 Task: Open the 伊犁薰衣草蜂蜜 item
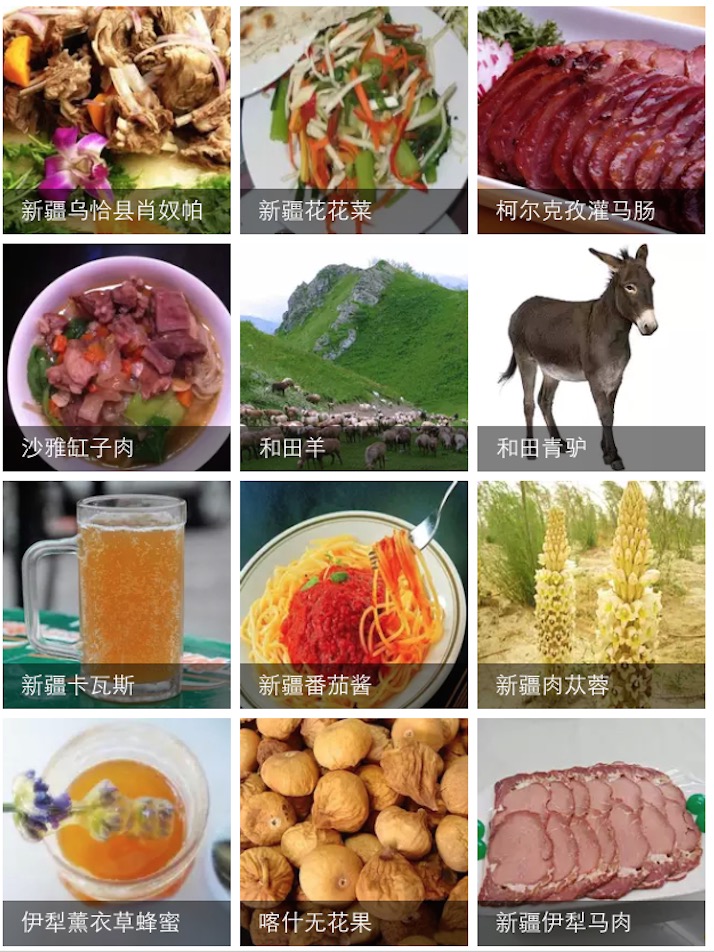117,832
